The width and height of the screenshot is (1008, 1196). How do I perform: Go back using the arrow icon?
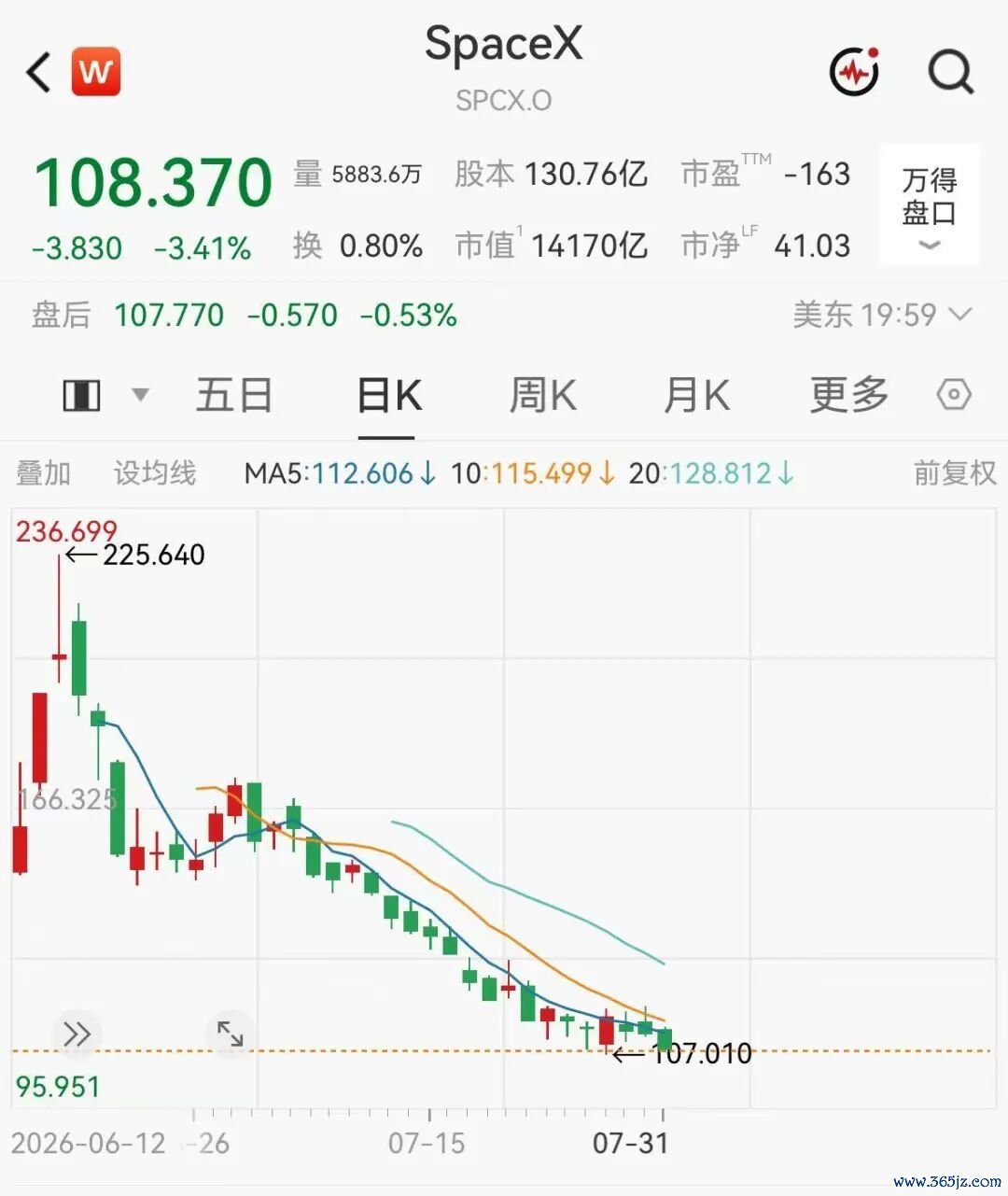(38, 72)
